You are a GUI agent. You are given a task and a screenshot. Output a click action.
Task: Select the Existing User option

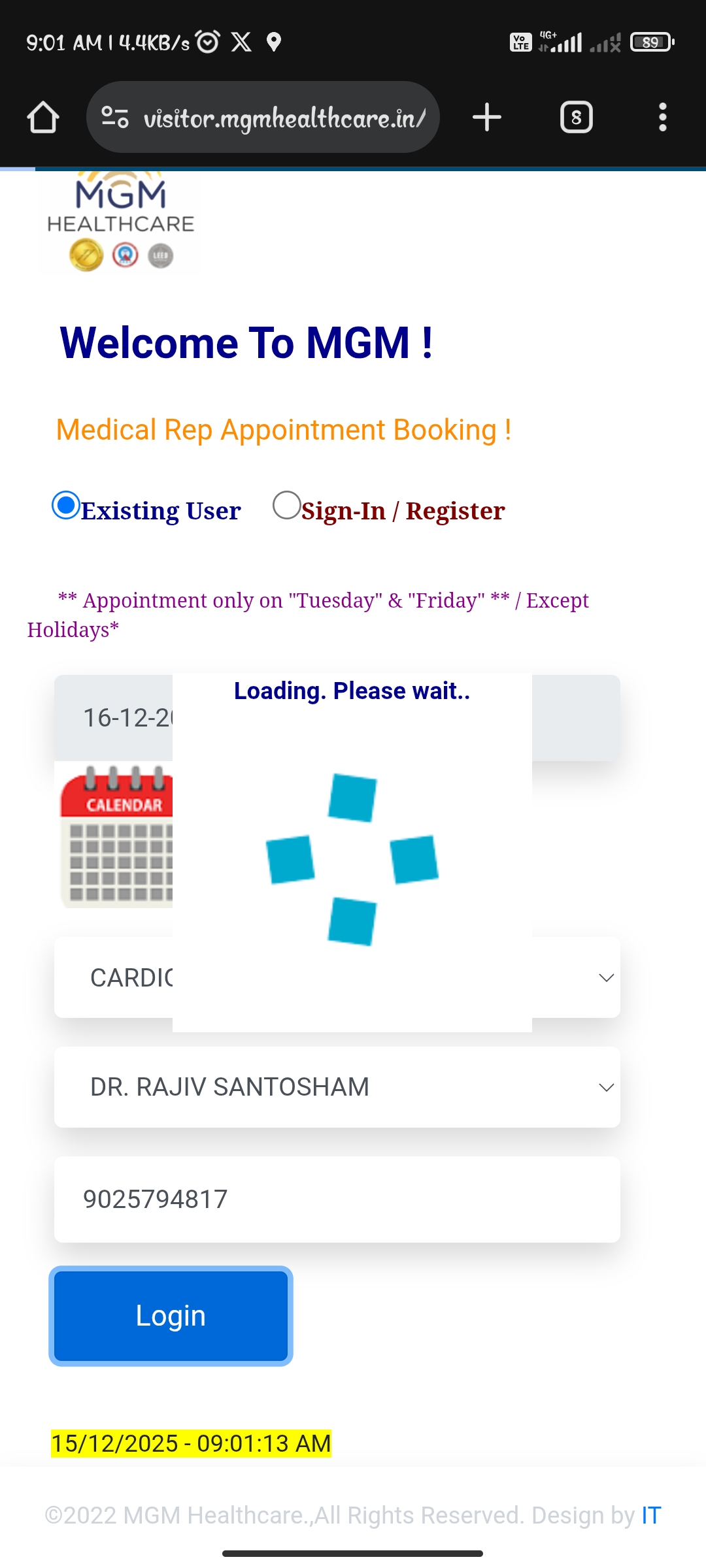tap(66, 506)
